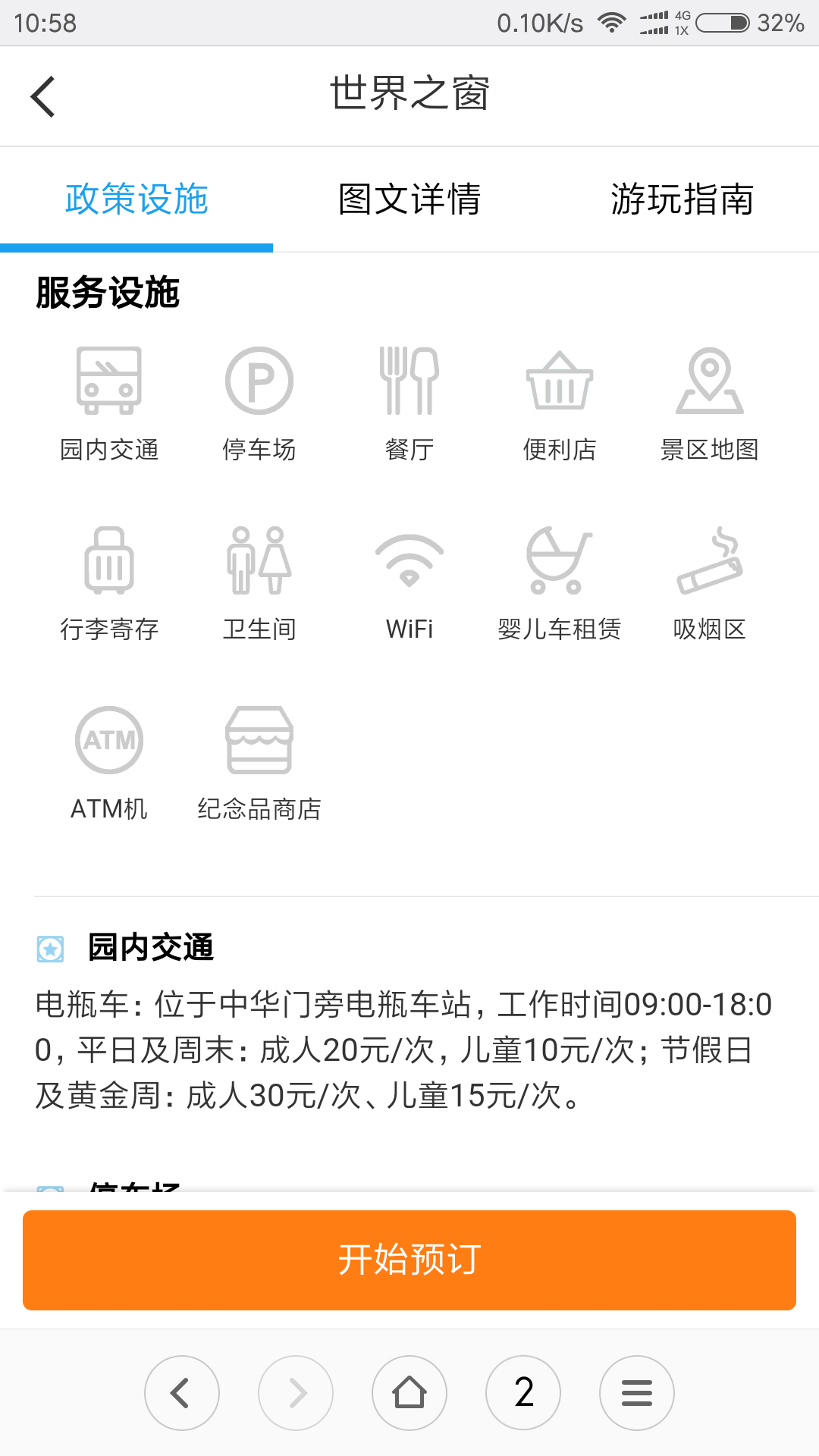Open the browser tabs counter showing 2

coord(523,1393)
